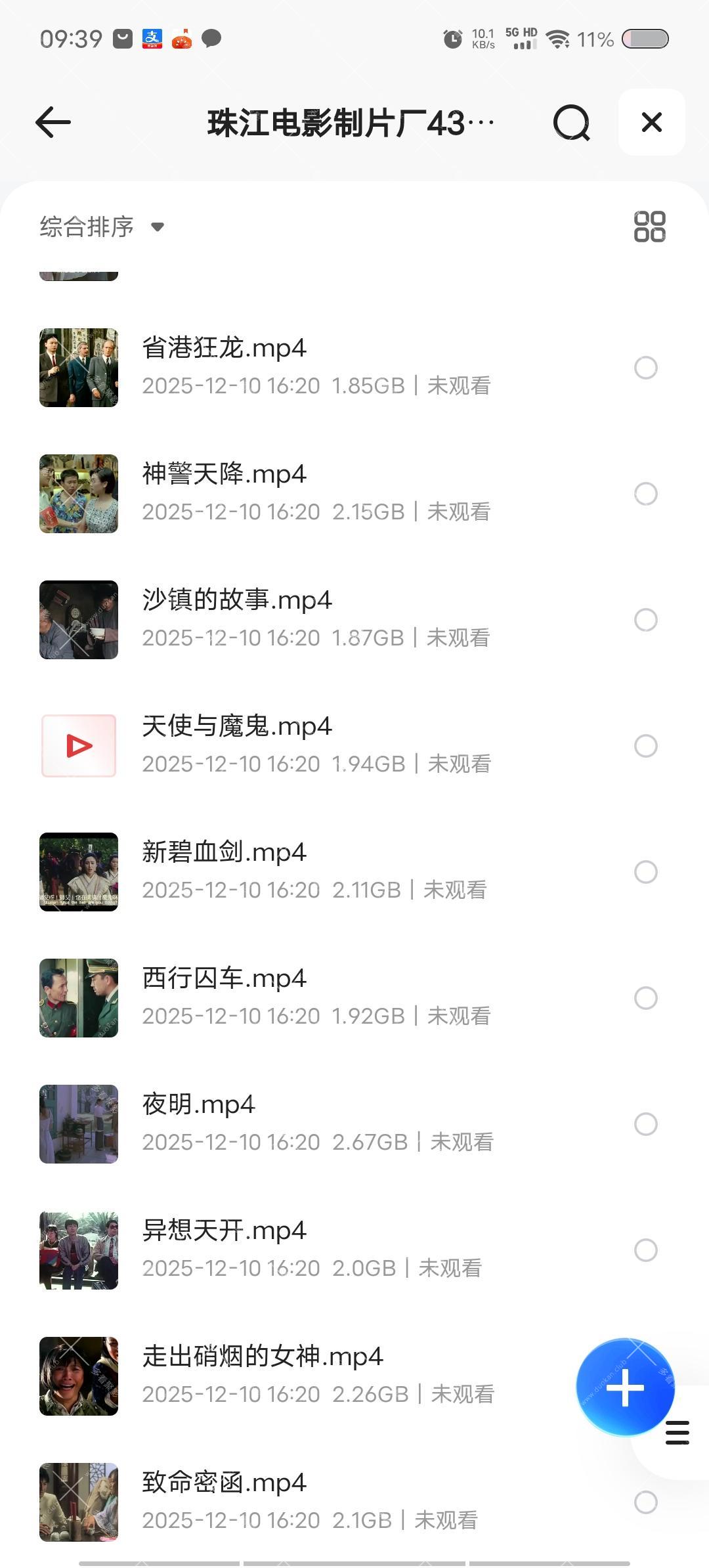The height and width of the screenshot is (1568, 709).
Task: Select the checkbox for 省港狂龙.mp4
Action: click(646, 368)
